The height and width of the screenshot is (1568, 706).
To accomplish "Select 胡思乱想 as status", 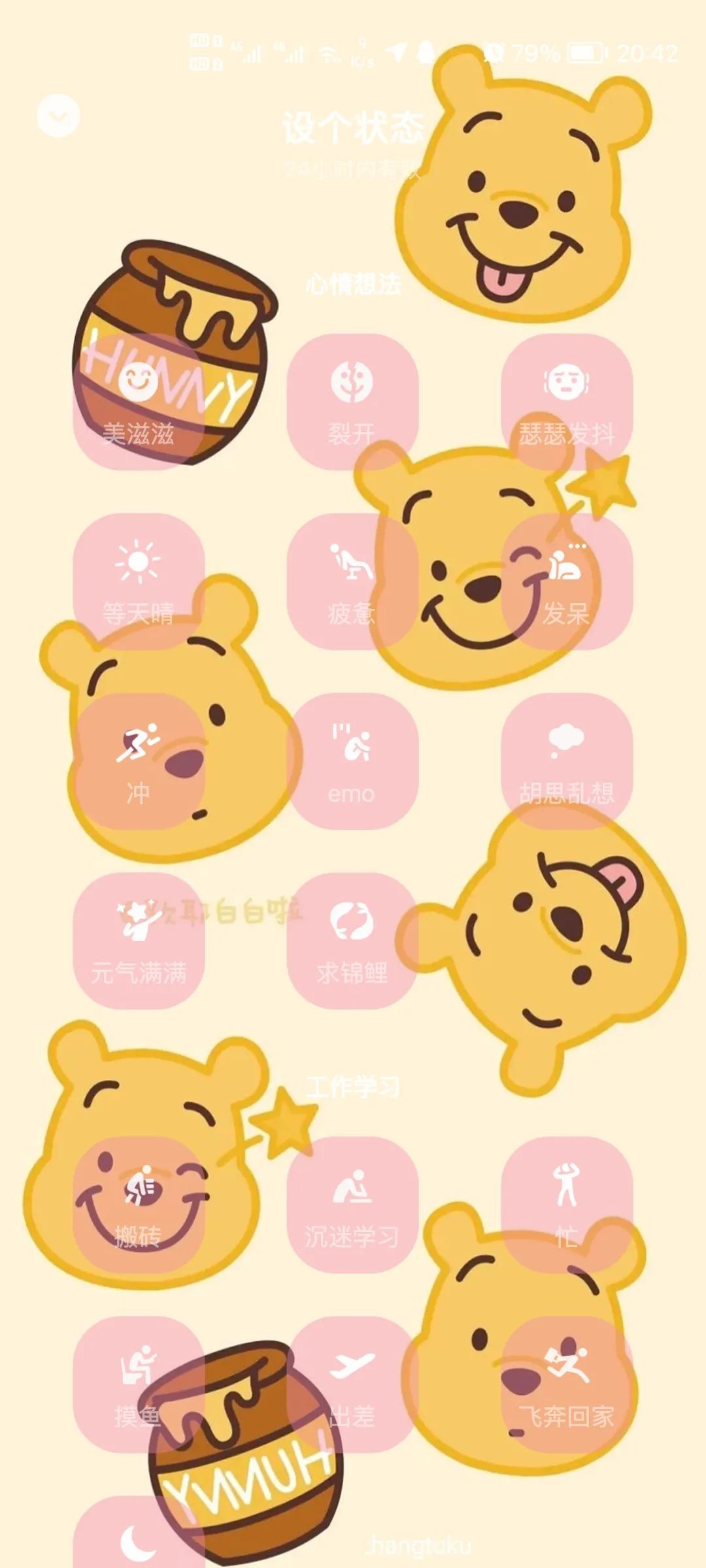I will [566, 761].
